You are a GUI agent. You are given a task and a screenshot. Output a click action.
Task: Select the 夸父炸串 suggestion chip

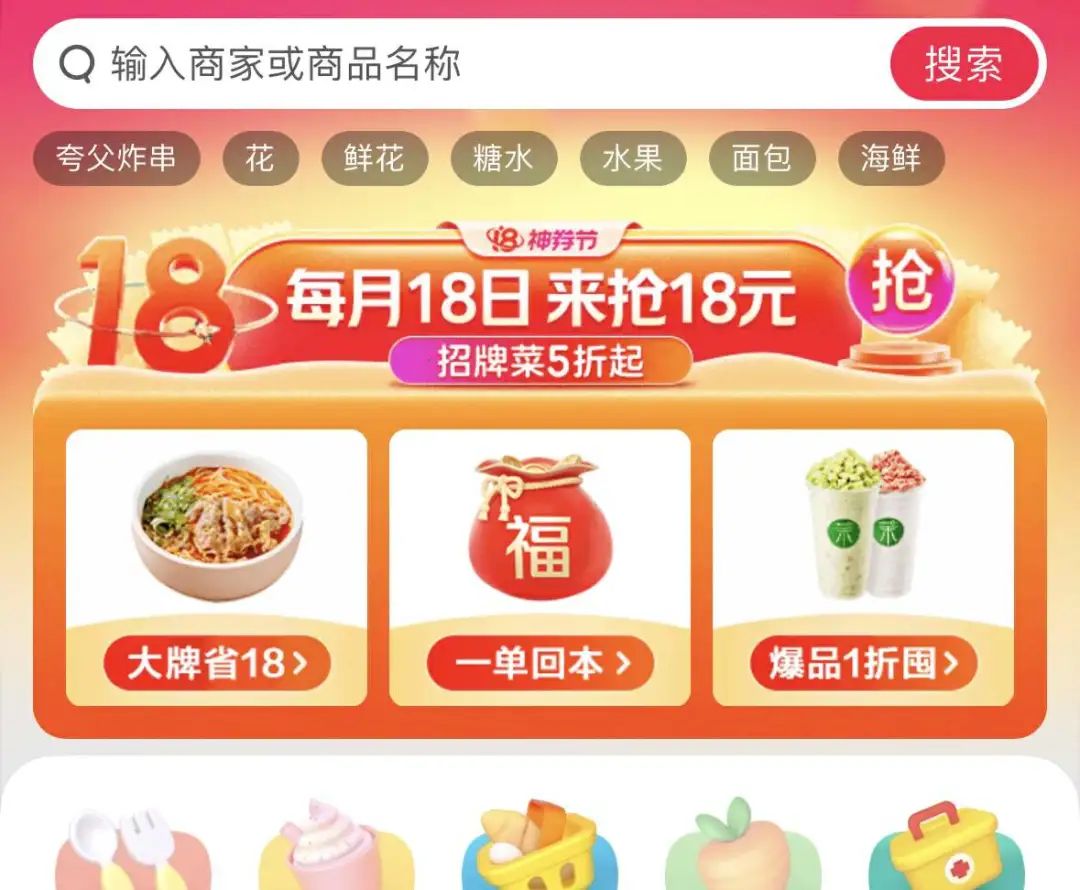(x=116, y=159)
